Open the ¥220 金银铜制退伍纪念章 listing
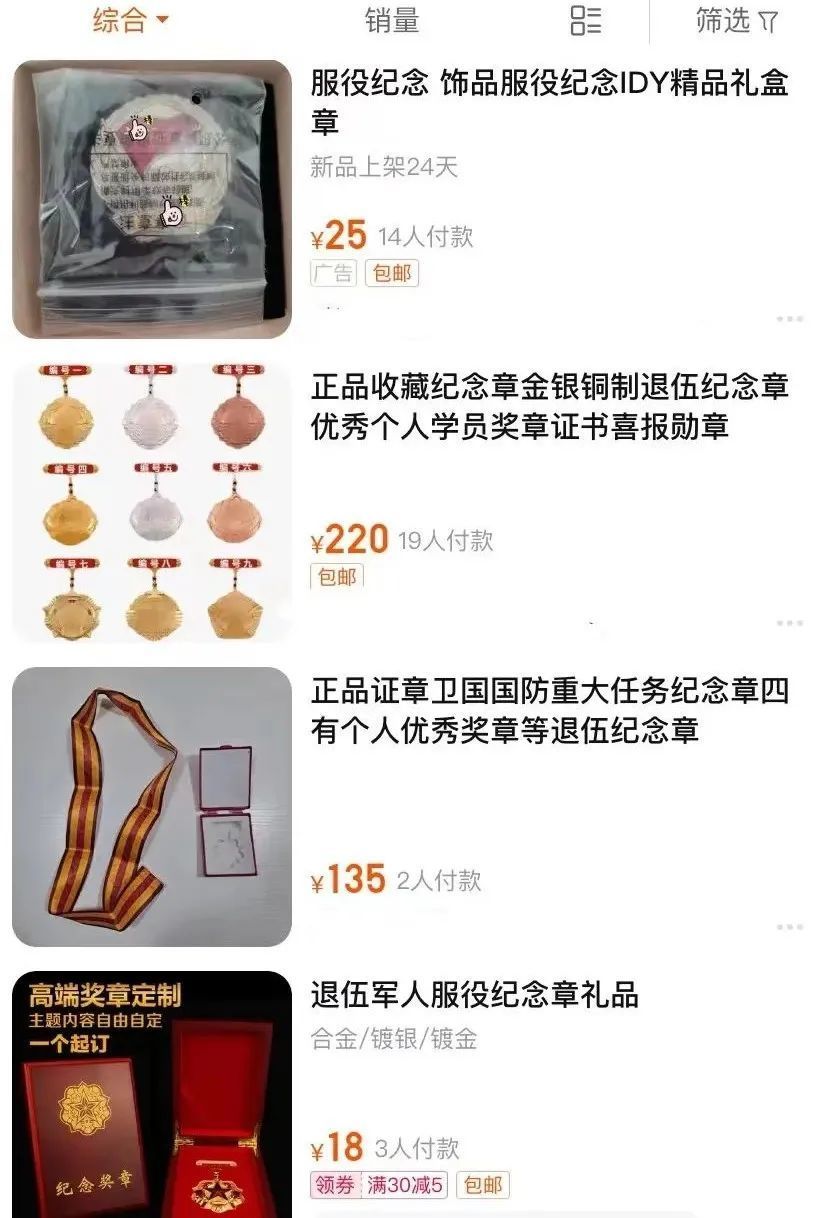 549,406
